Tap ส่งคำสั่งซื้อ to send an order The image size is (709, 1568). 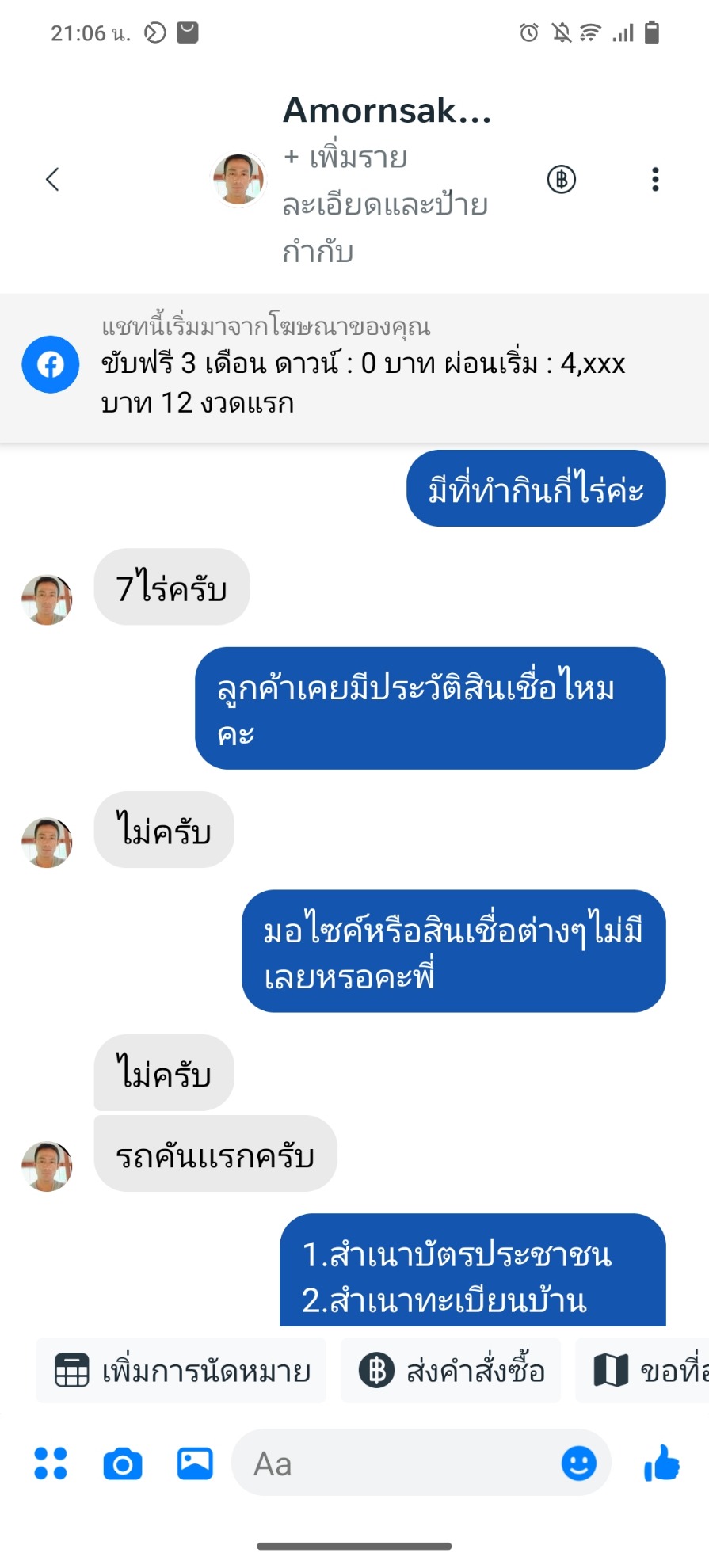pos(451,1370)
